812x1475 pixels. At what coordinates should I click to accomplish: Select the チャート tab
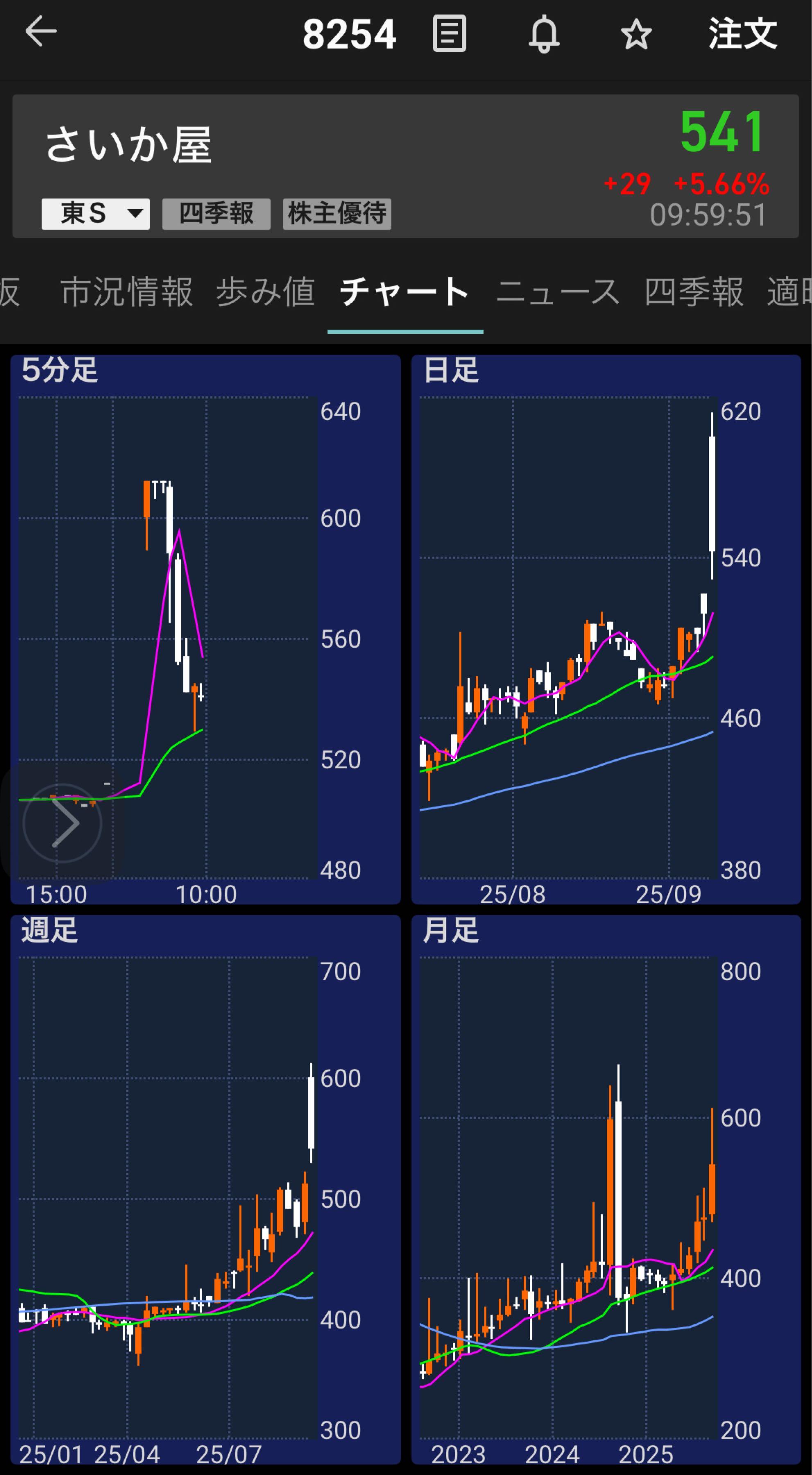tap(405, 292)
